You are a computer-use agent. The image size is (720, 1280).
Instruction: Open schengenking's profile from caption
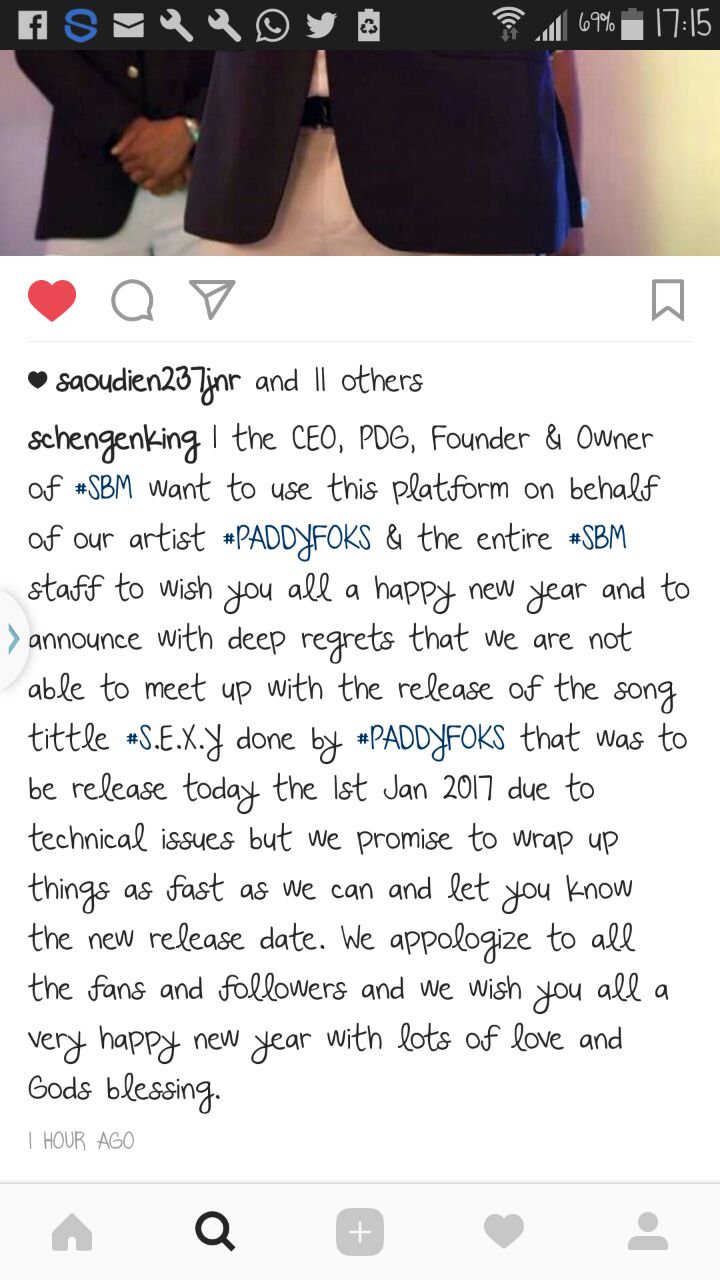(x=113, y=442)
